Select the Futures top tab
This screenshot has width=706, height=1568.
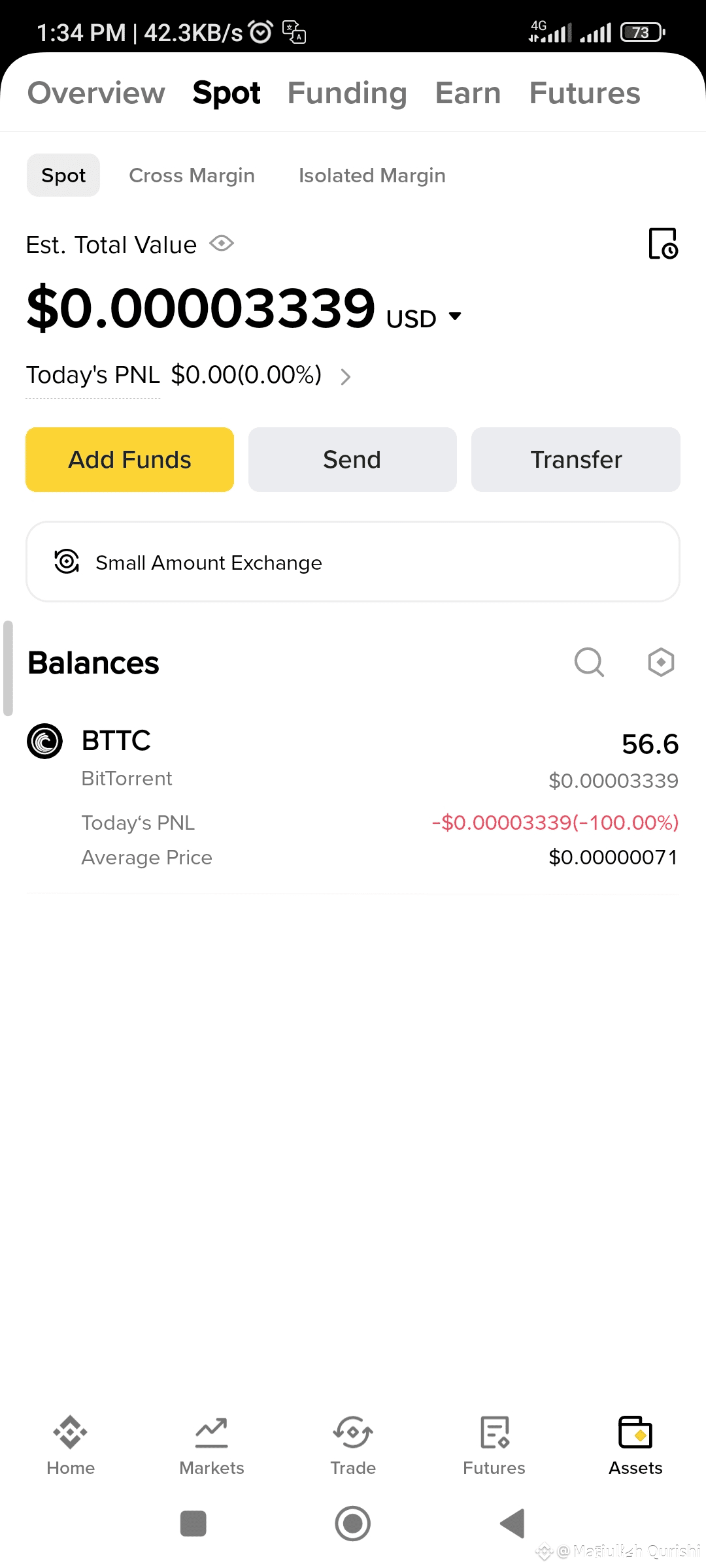(x=584, y=93)
